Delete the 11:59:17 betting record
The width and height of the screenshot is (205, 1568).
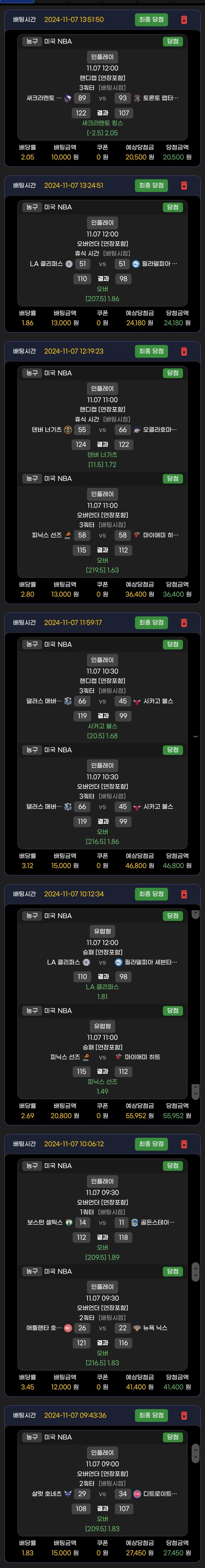pyautogui.click(x=184, y=623)
